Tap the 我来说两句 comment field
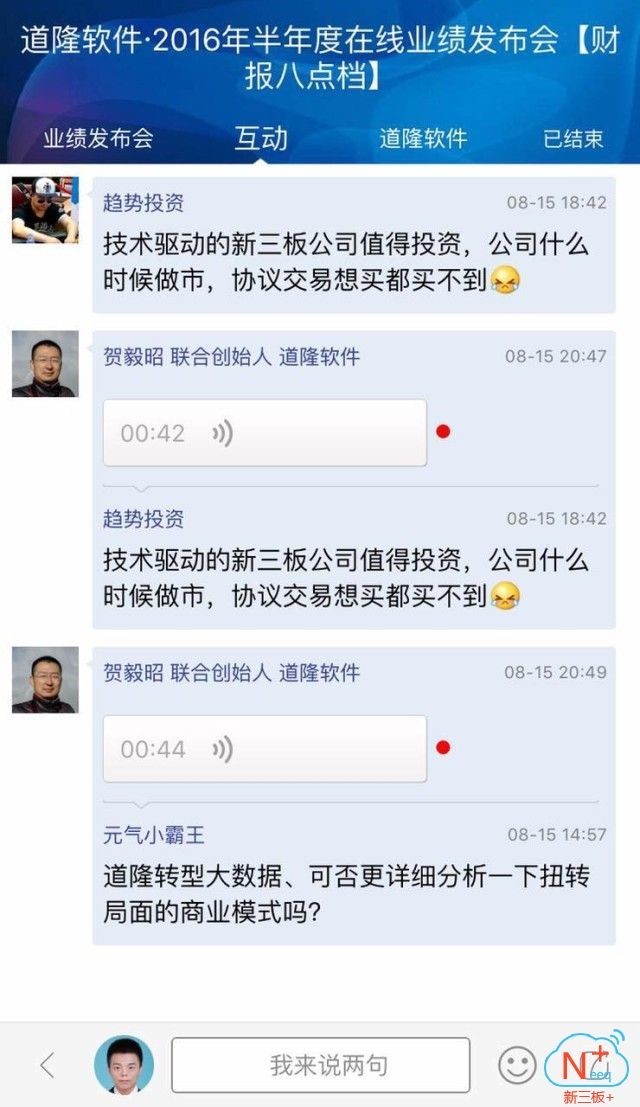Image resolution: width=640 pixels, height=1107 pixels. (x=320, y=1065)
